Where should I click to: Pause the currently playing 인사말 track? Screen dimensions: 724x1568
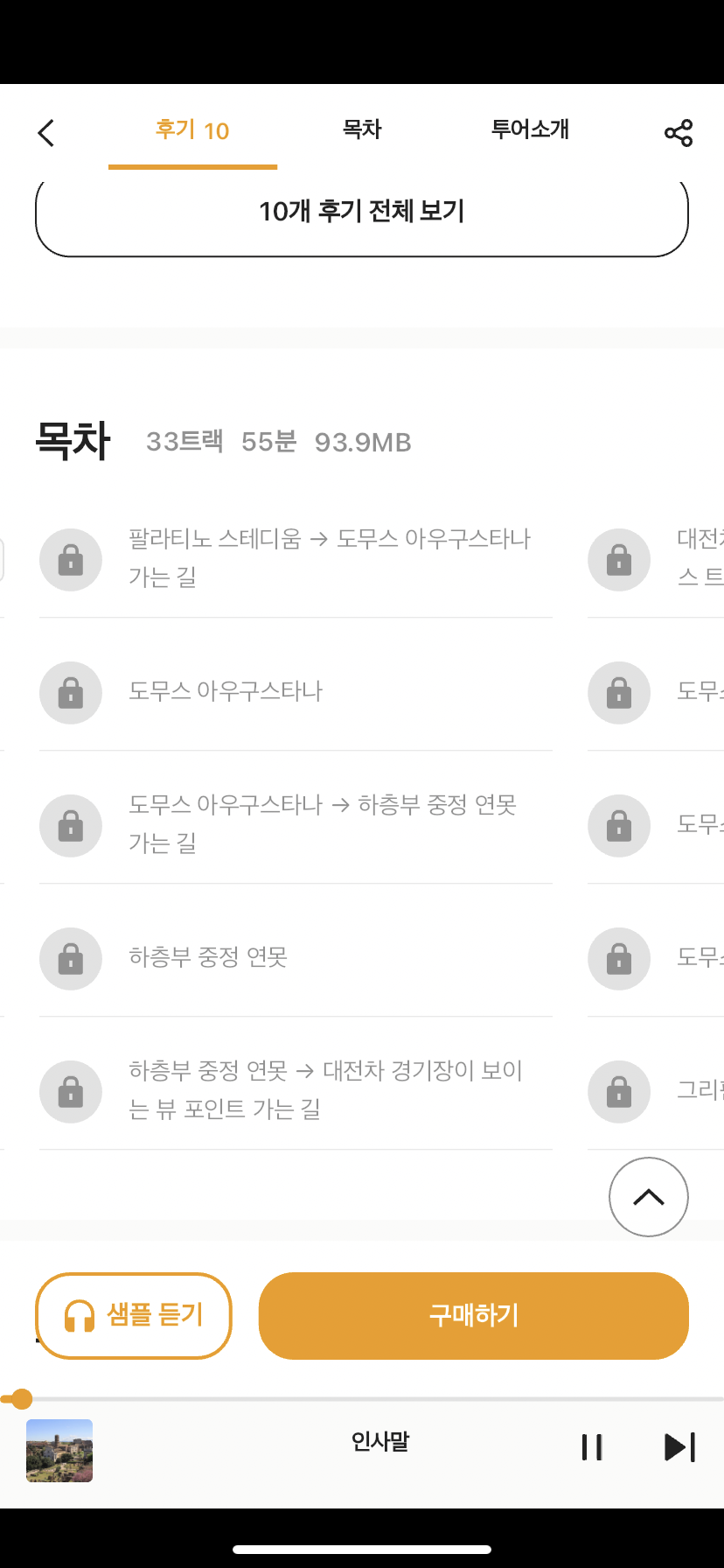tap(591, 1446)
